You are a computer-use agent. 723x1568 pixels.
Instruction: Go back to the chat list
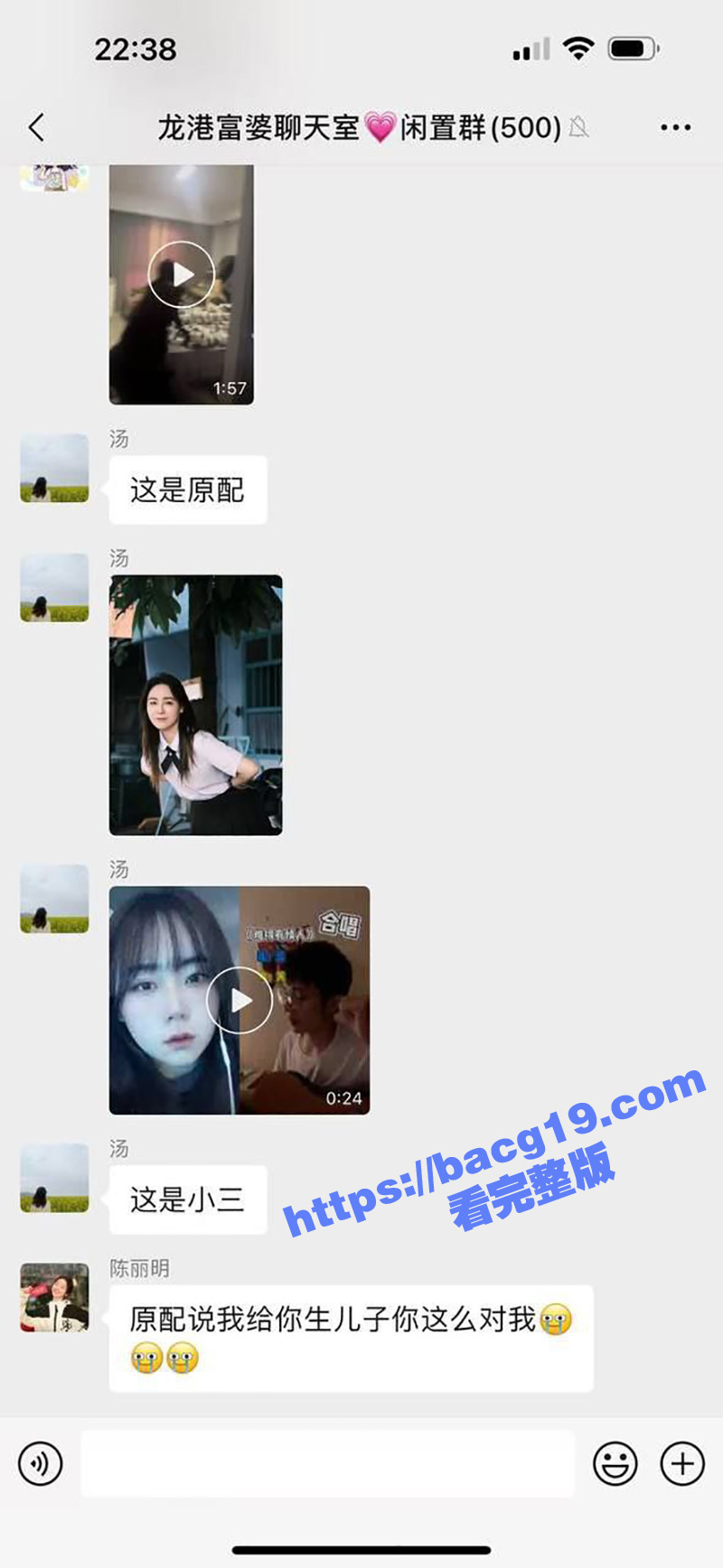[36, 127]
